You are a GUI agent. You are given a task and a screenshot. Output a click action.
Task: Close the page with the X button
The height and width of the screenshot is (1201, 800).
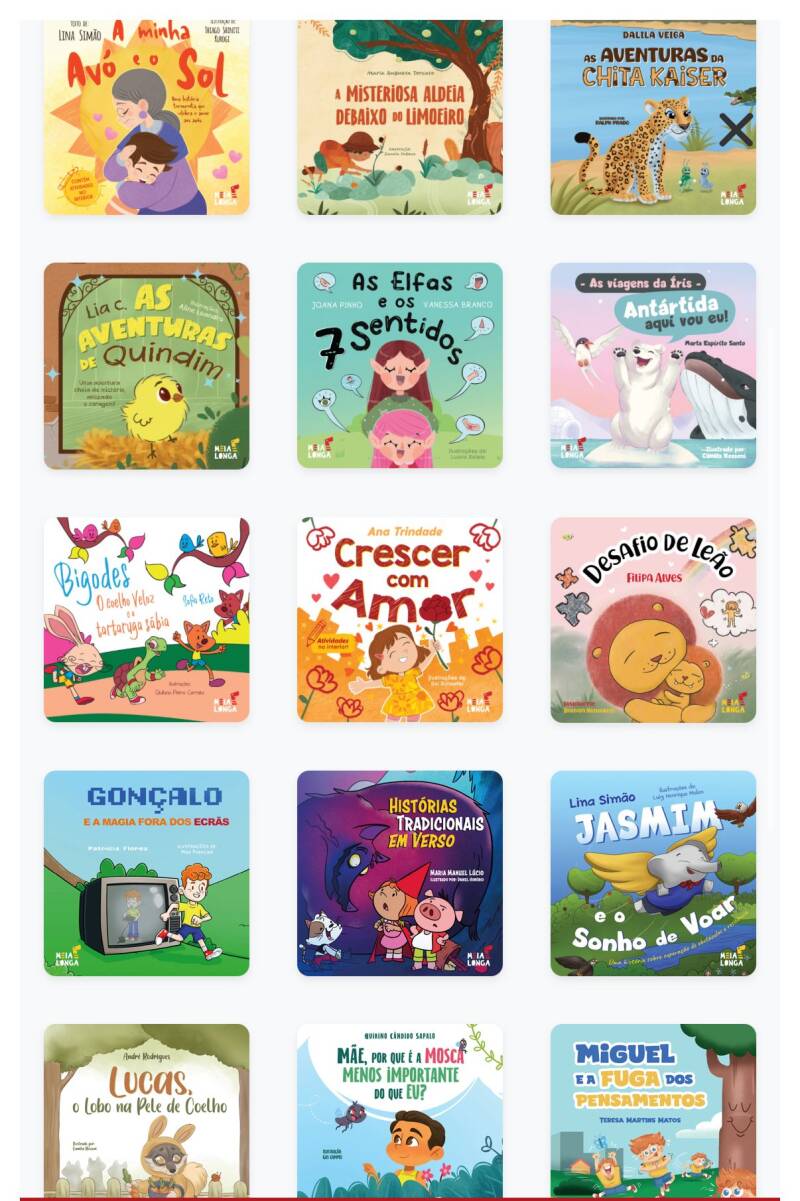point(735,129)
